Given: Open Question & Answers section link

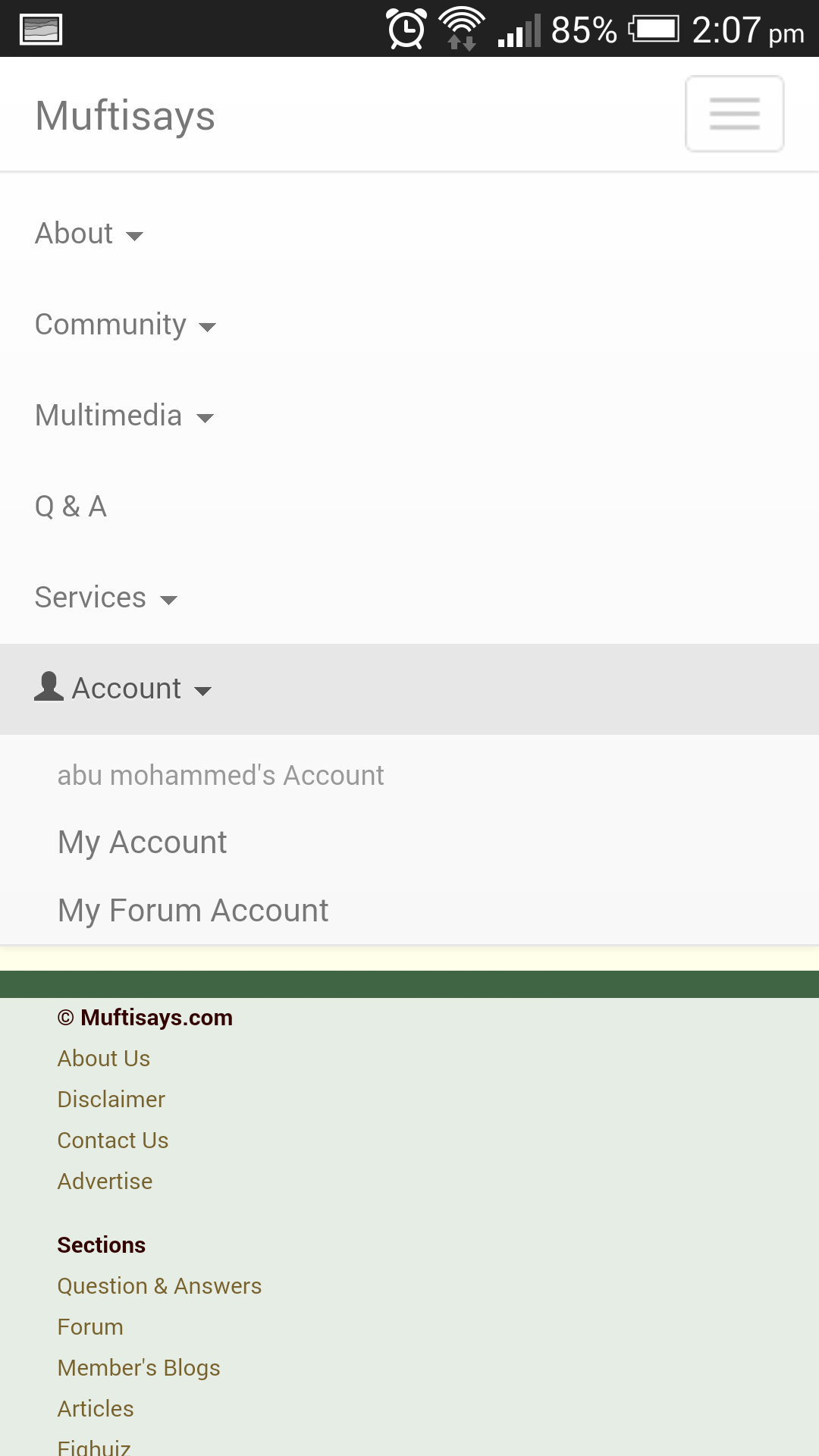Looking at the screenshot, I should click(160, 1286).
